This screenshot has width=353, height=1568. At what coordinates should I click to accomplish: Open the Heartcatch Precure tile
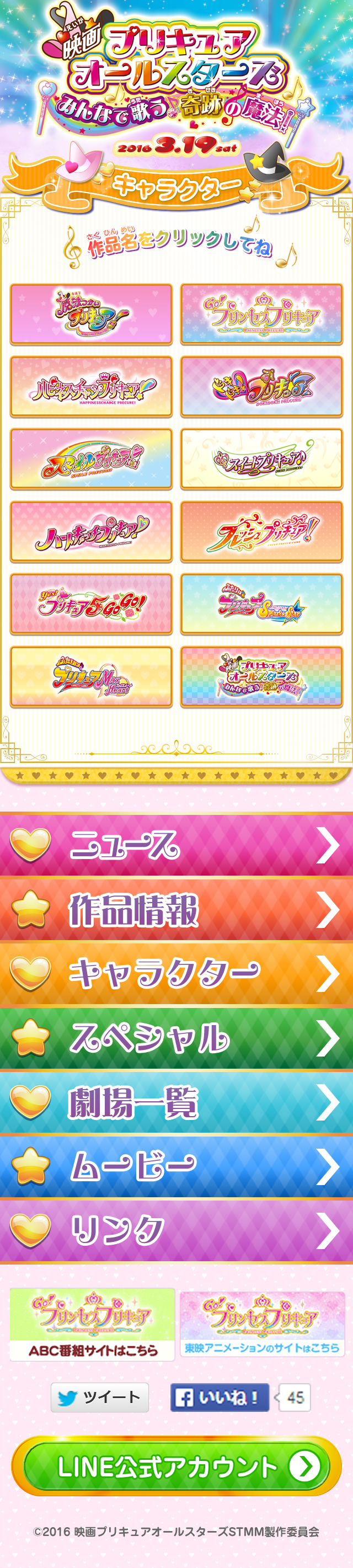pyautogui.click(x=92, y=531)
